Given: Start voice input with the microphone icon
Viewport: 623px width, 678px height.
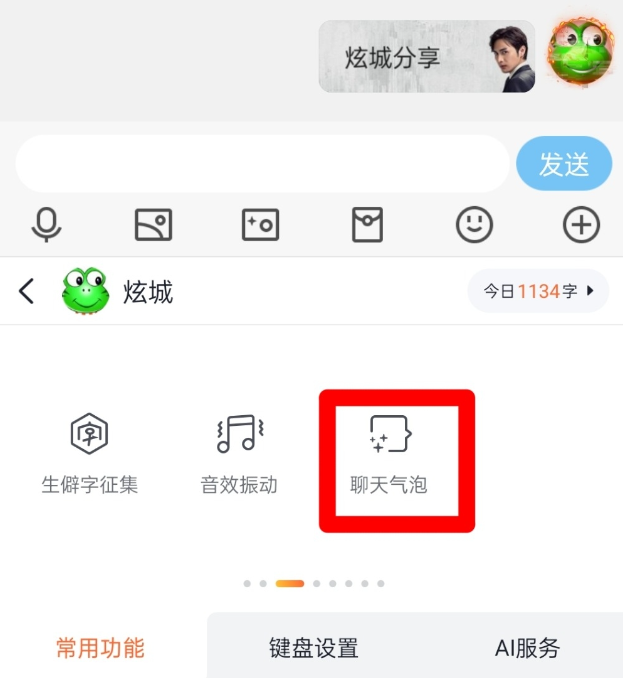Looking at the screenshot, I should coord(46,225).
